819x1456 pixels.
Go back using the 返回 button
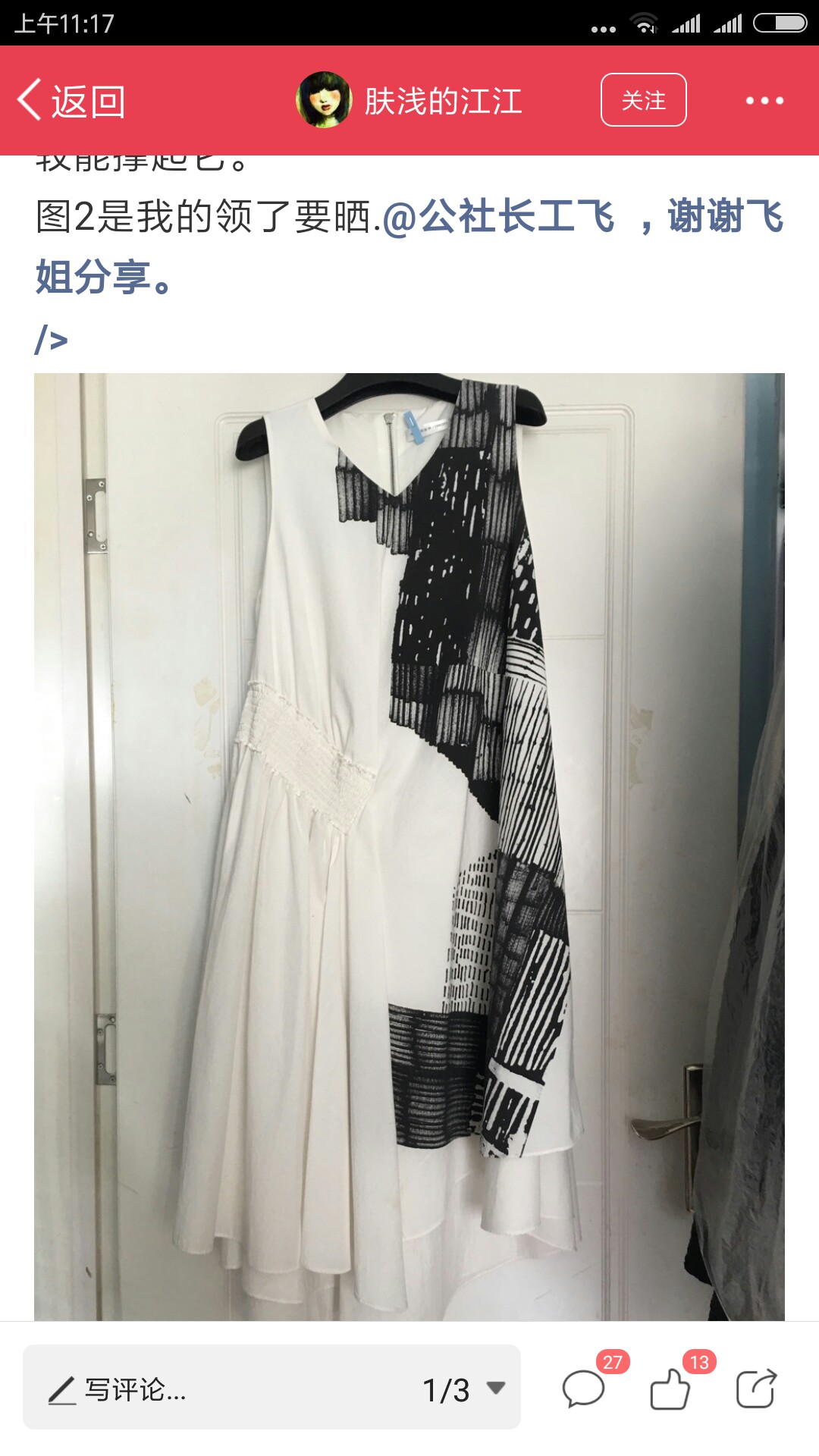pyautogui.click(x=71, y=101)
